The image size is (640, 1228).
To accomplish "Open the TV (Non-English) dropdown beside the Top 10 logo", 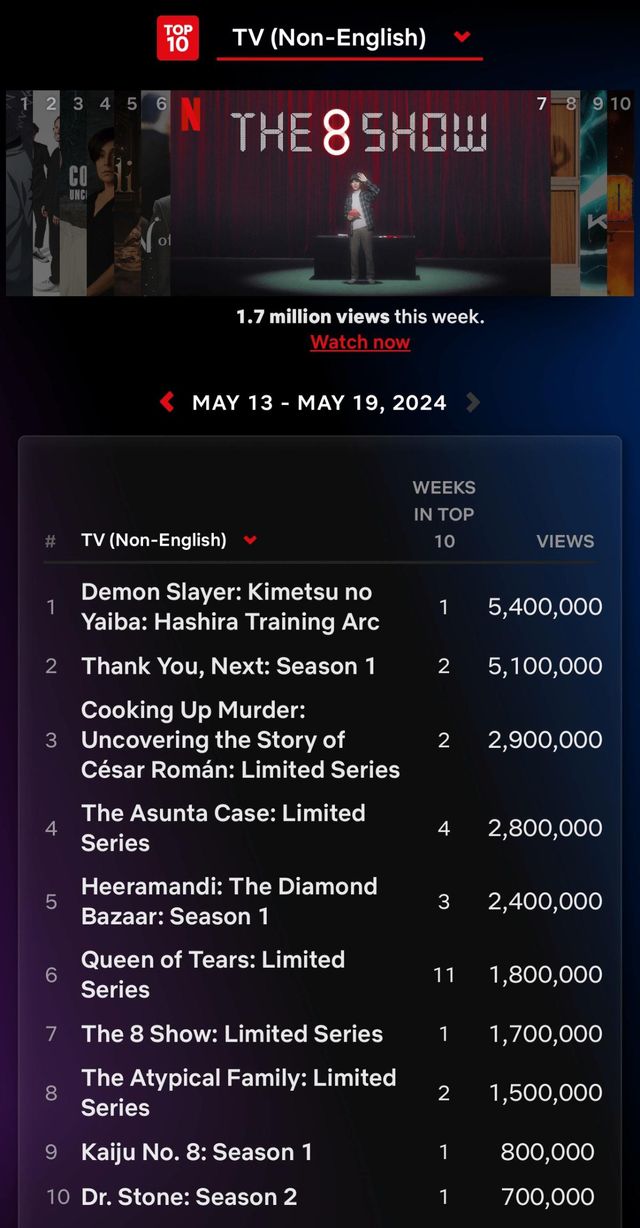I will point(350,38).
